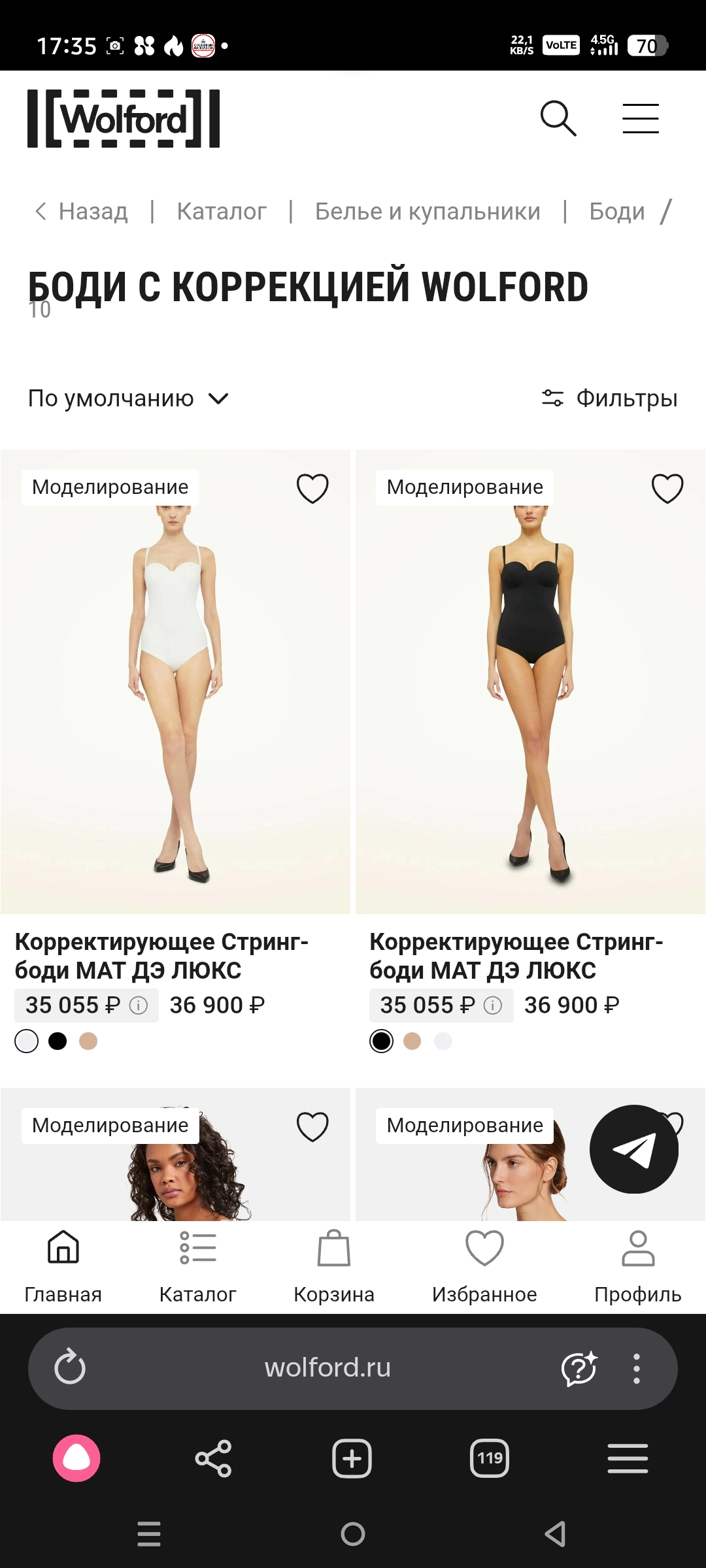Go back via the Назад link
706x1568 pixels.
coord(81,212)
